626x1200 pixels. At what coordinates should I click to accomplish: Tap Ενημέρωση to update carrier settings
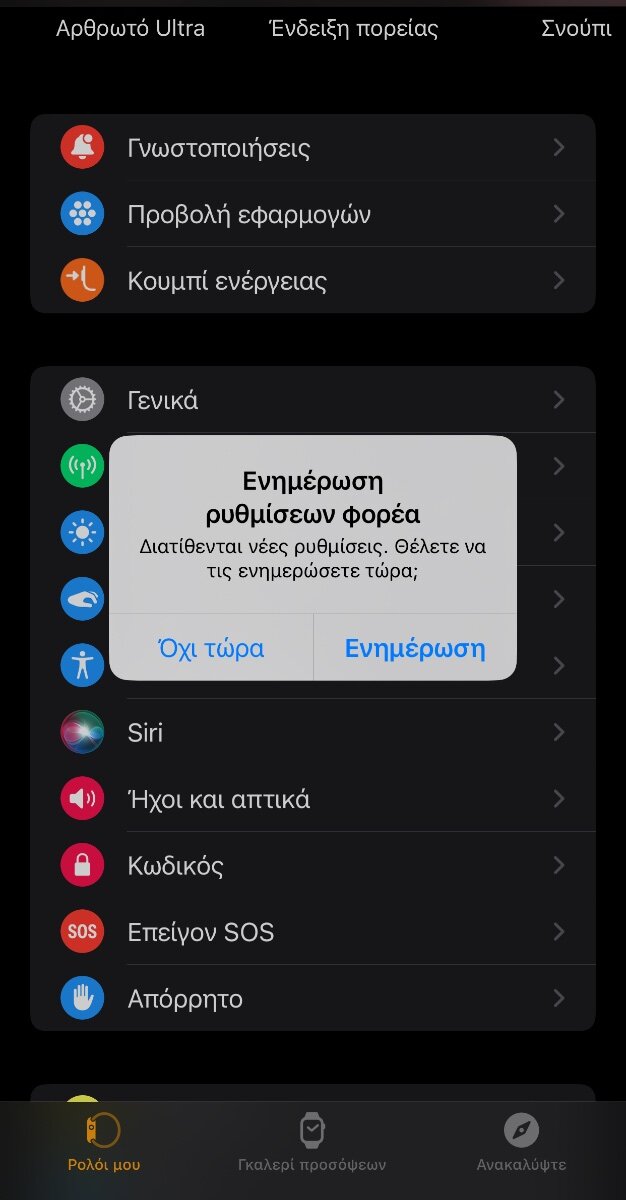click(414, 648)
